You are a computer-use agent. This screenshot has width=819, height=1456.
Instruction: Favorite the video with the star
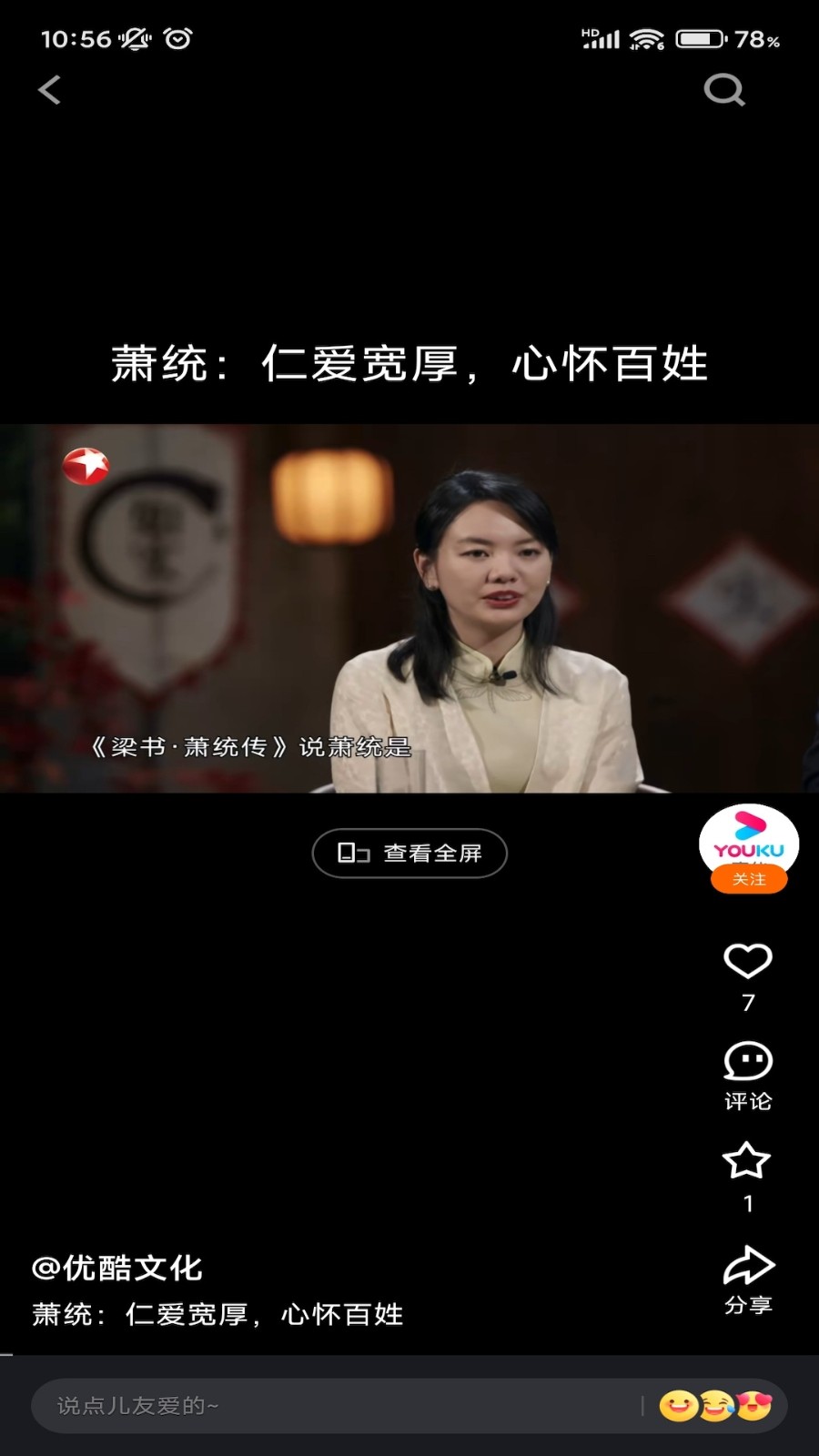tap(747, 1161)
